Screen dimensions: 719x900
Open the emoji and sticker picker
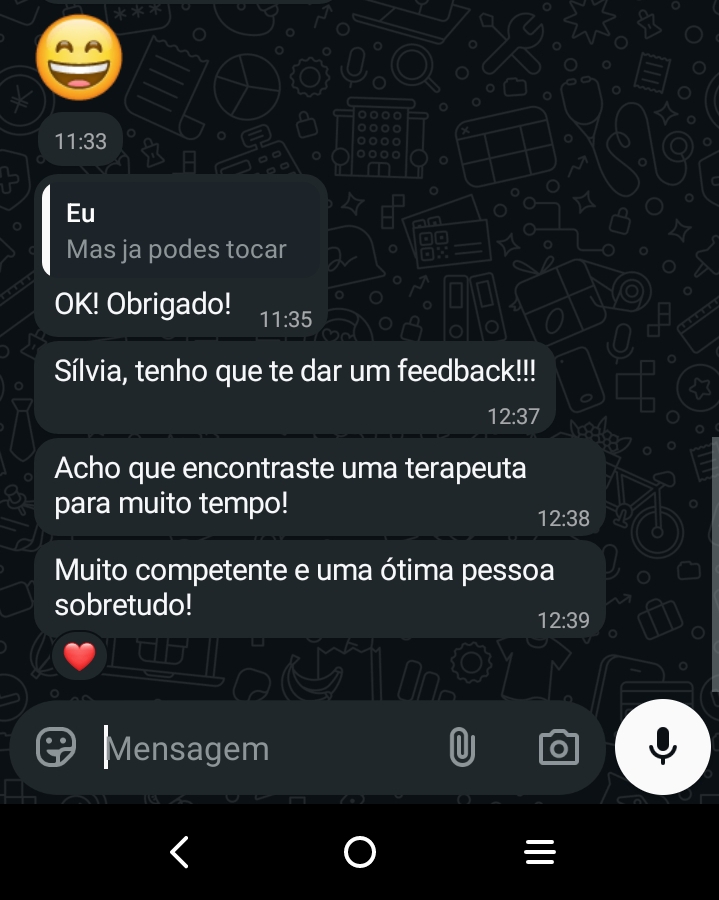click(56, 747)
